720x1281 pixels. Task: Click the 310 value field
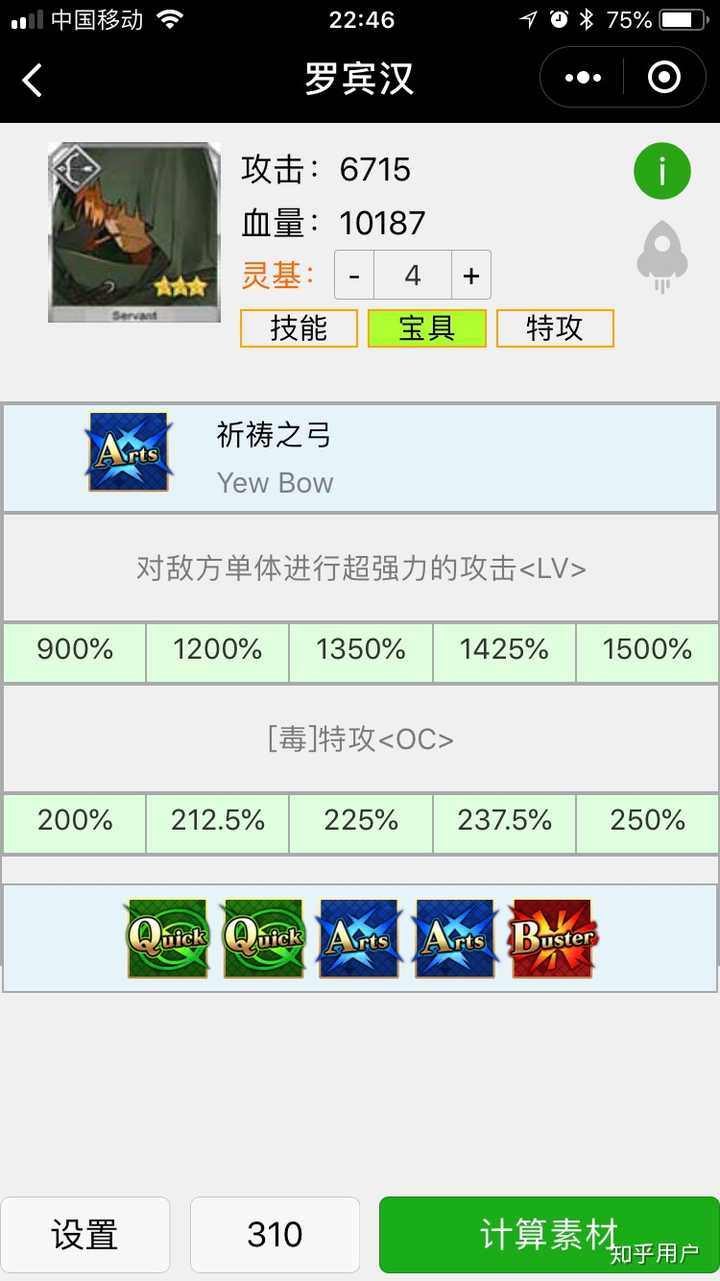pos(272,1234)
